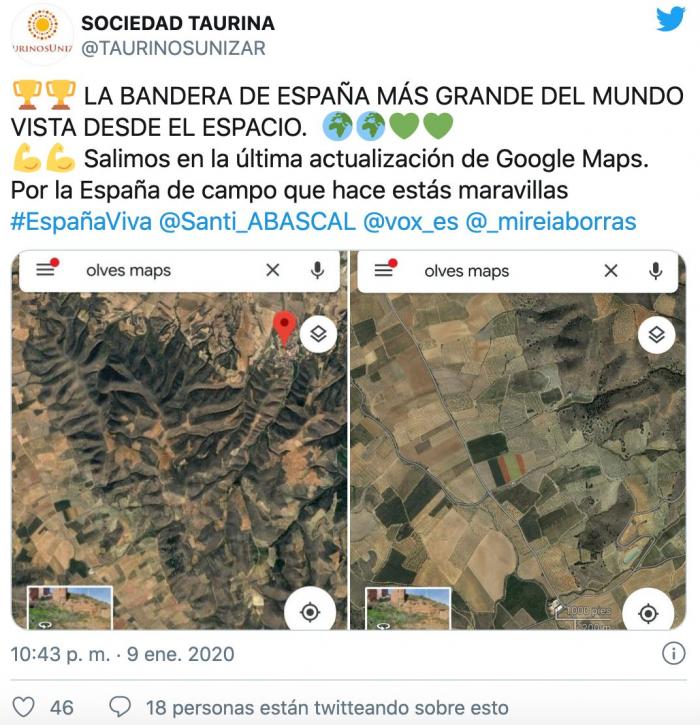
Task: Visit the @vox_es mention
Action: click(x=410, y=222)
